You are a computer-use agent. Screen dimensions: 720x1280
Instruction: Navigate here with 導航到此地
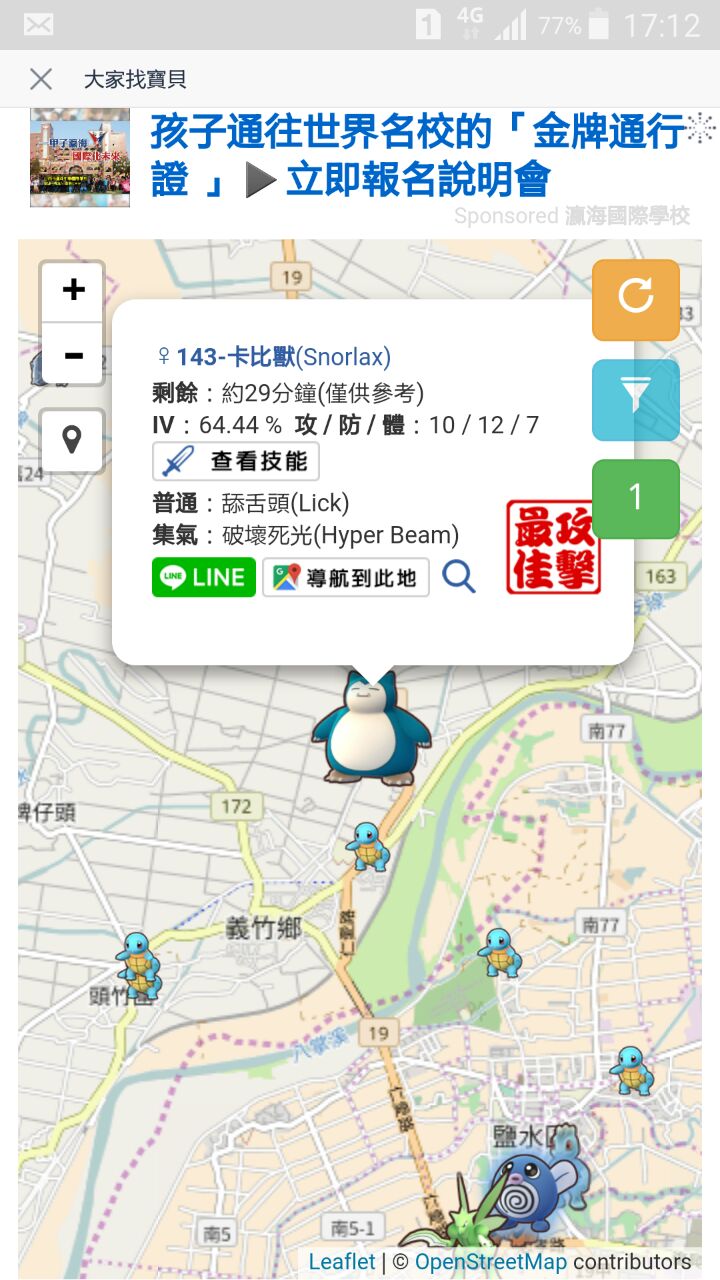point(346,577)
